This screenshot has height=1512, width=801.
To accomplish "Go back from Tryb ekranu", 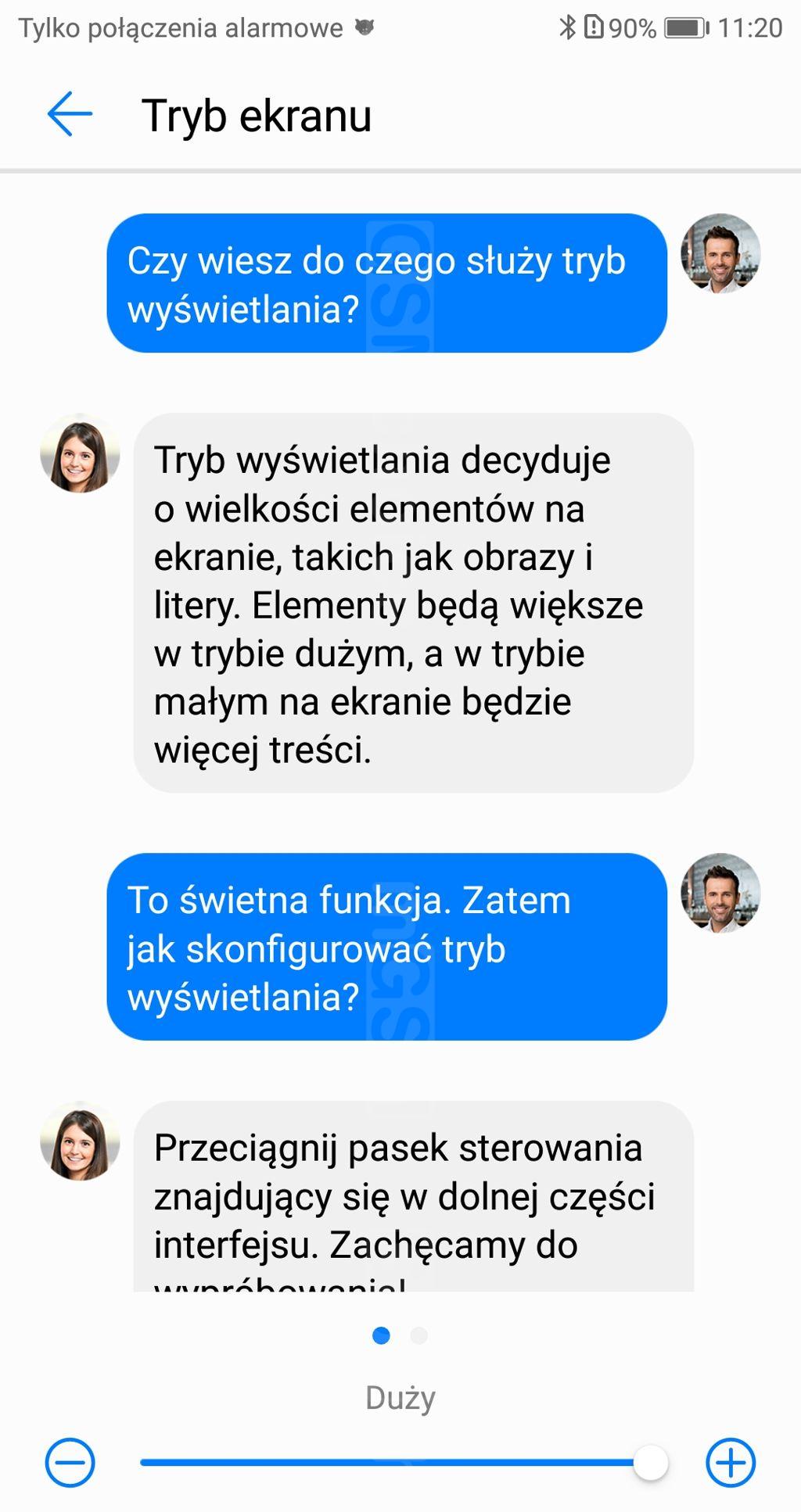I will point(70,114).
